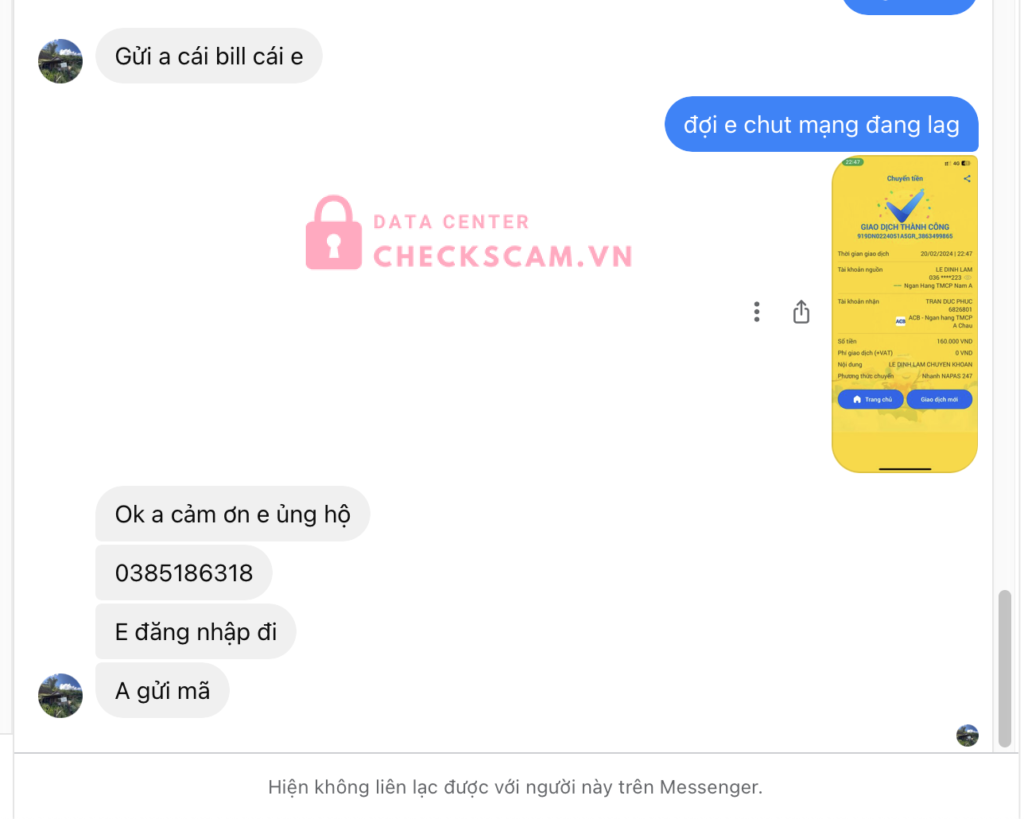Image resolution: width=1024 pixels, height=819 pixels.
Task: Open more options beside the transfer image
Action: 757,312
